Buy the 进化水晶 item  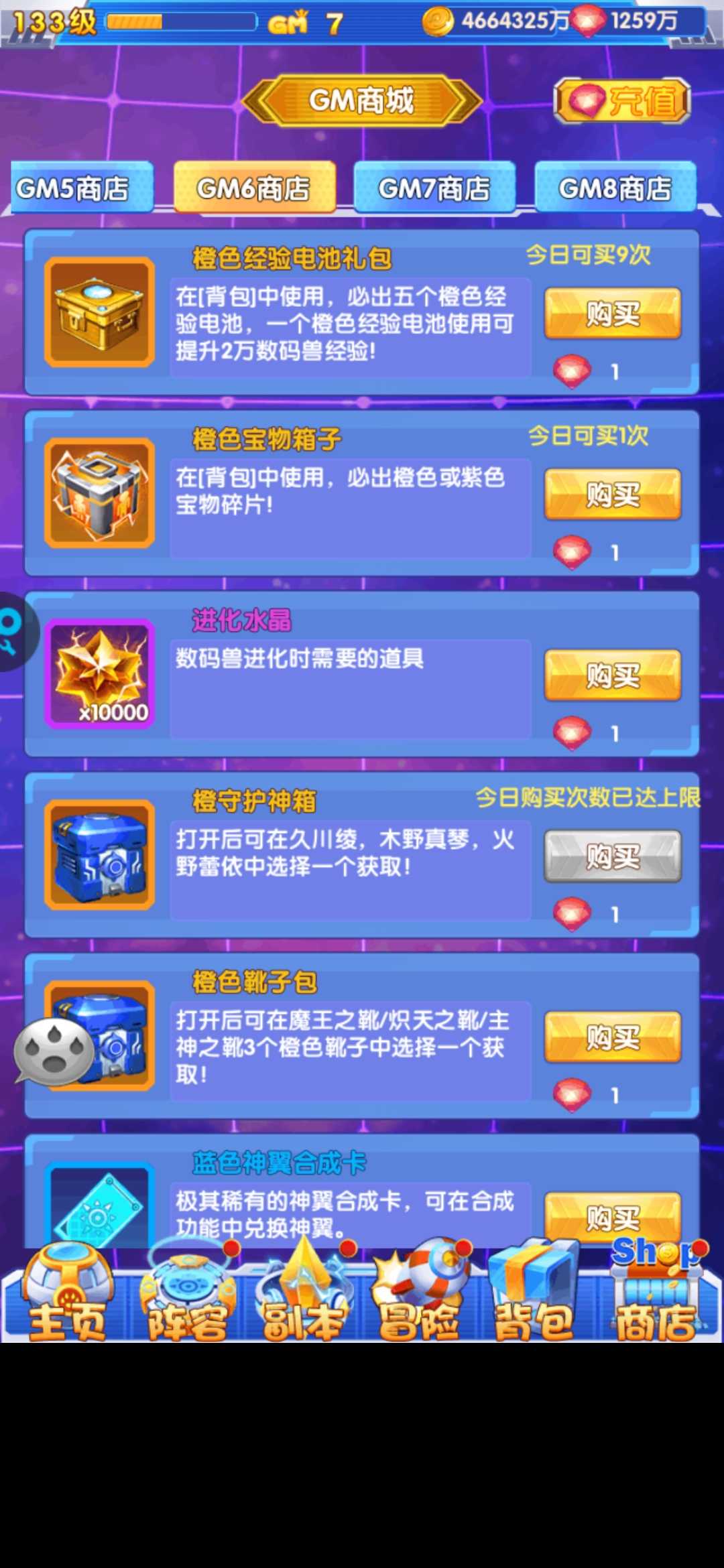pos(613,675)
